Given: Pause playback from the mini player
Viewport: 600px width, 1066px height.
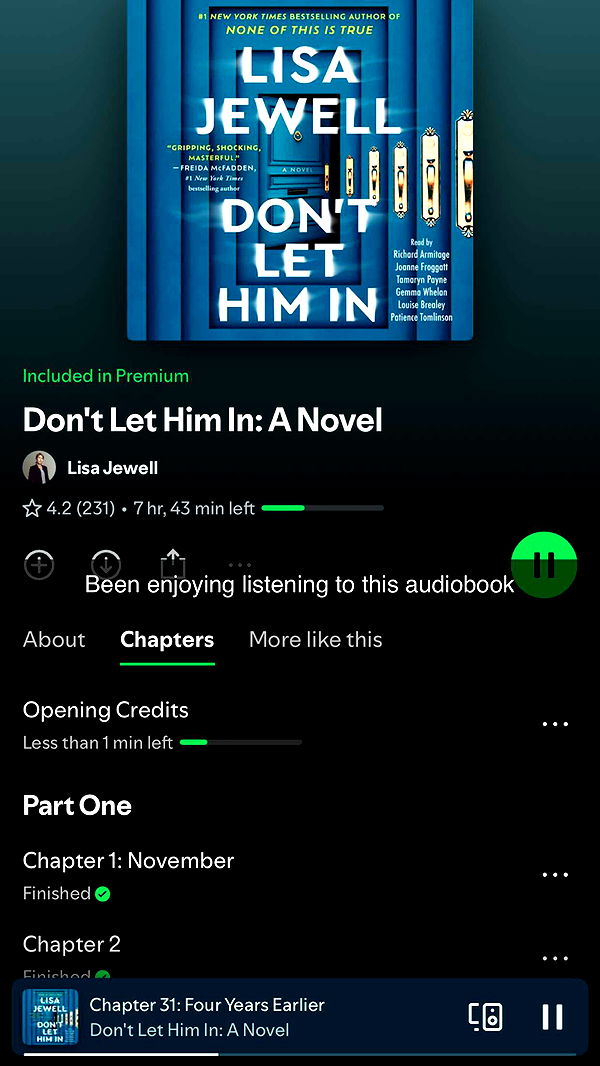Looking at the screenshot, I should click(552, 1017).
